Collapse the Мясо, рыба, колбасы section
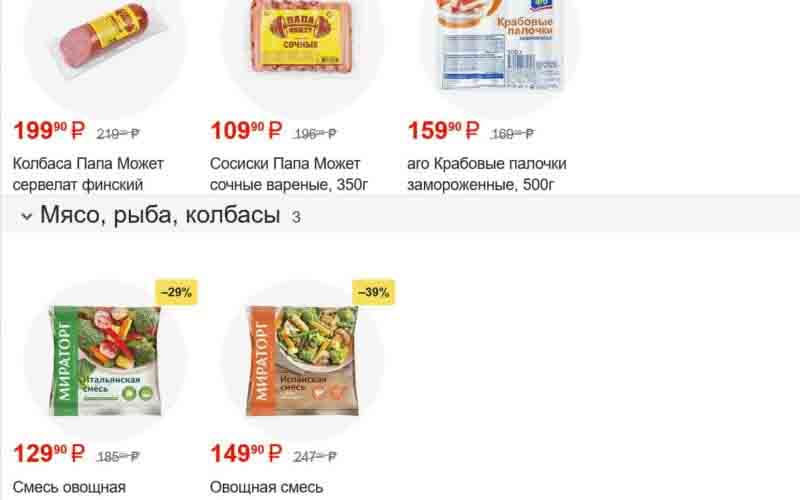800x500 pixels. click(x=27, y=216)
